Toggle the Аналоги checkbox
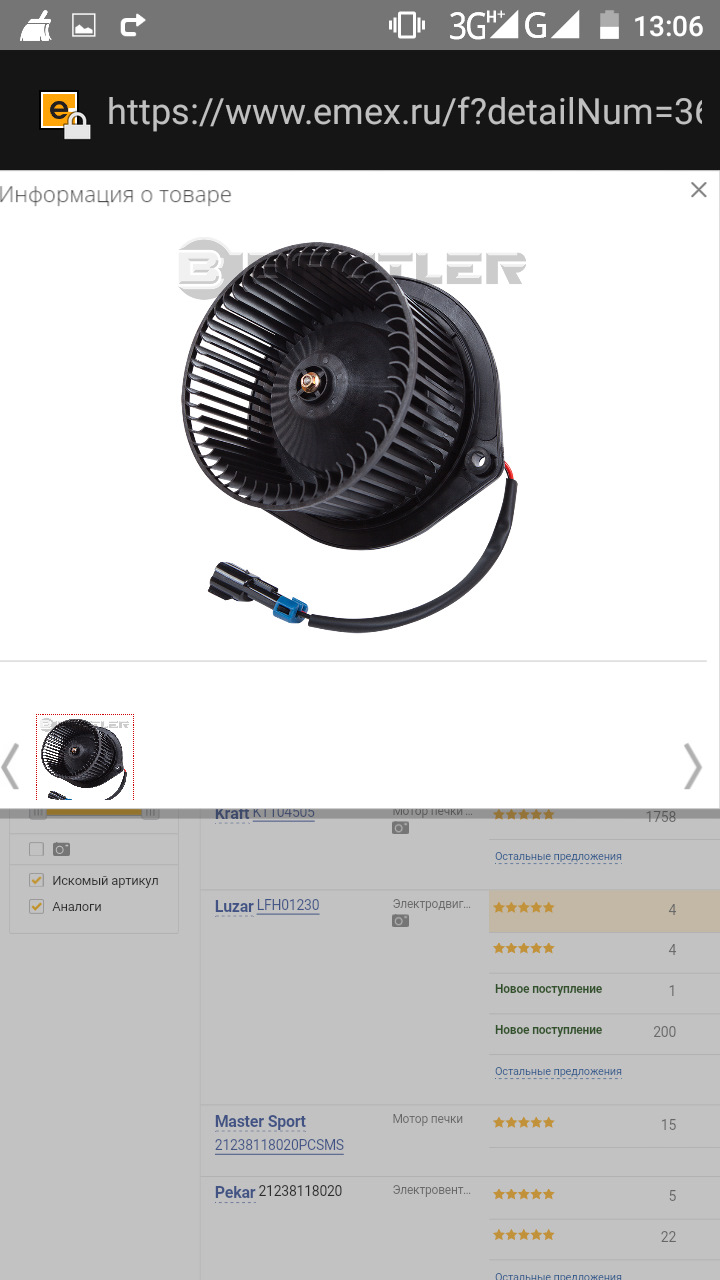This screenshot has width=720, height=1280. click(37, 906)
